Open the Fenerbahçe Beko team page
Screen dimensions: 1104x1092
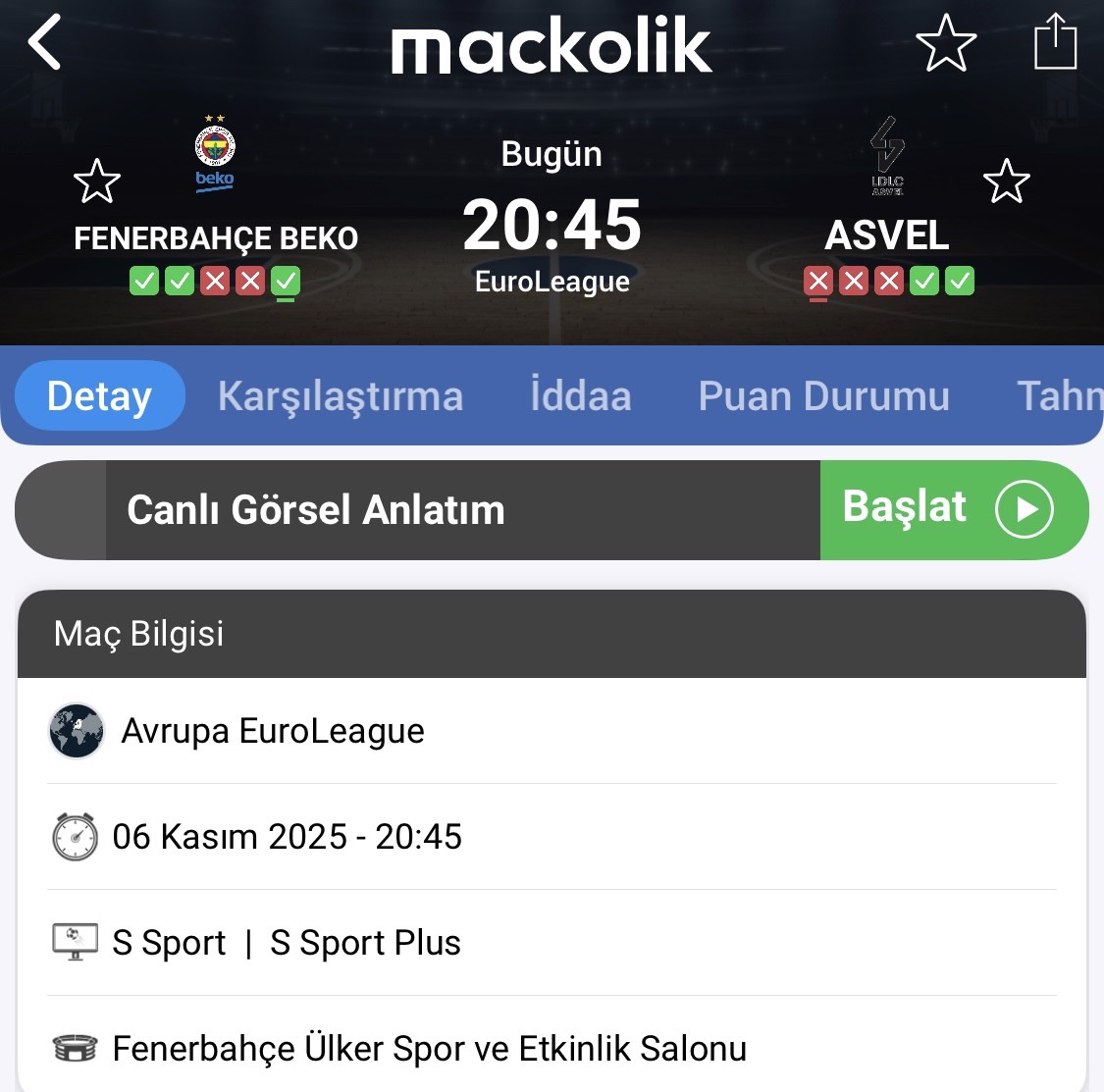[x=215, y=196]
